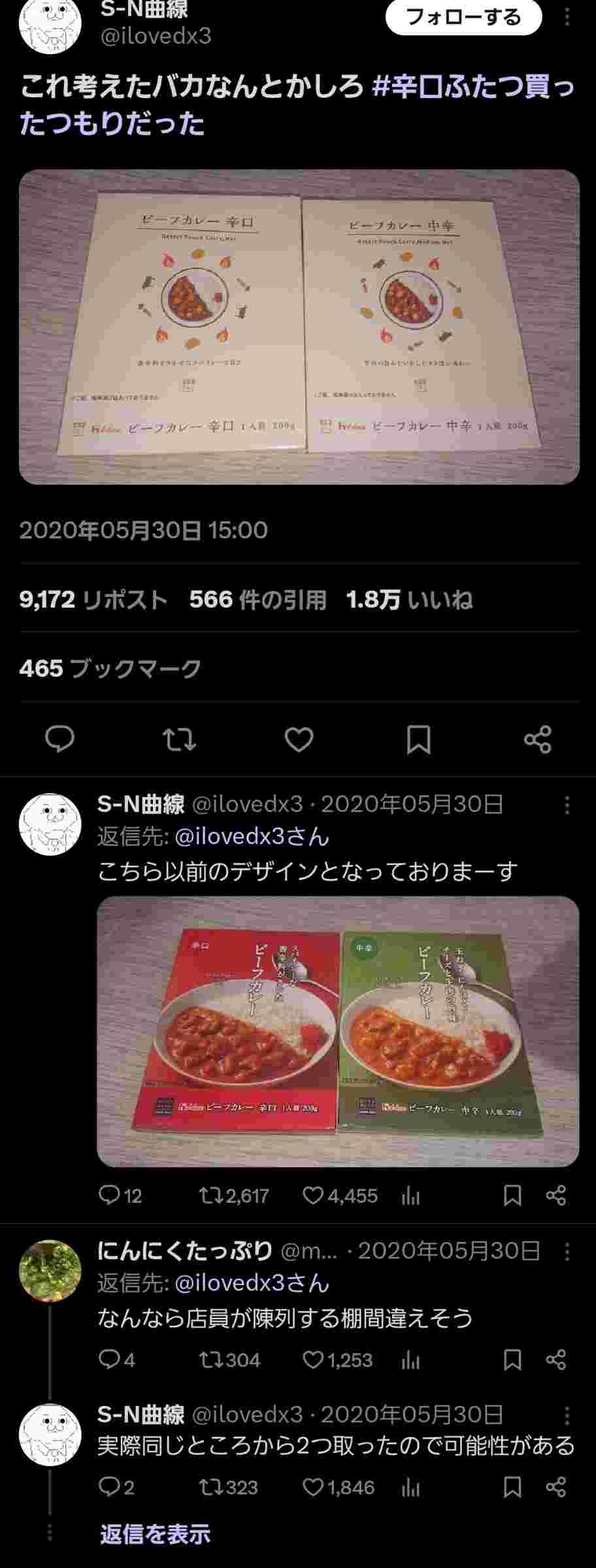Open overflow menu on the main post
596x1568 pixels.
(x=567, y=17)
